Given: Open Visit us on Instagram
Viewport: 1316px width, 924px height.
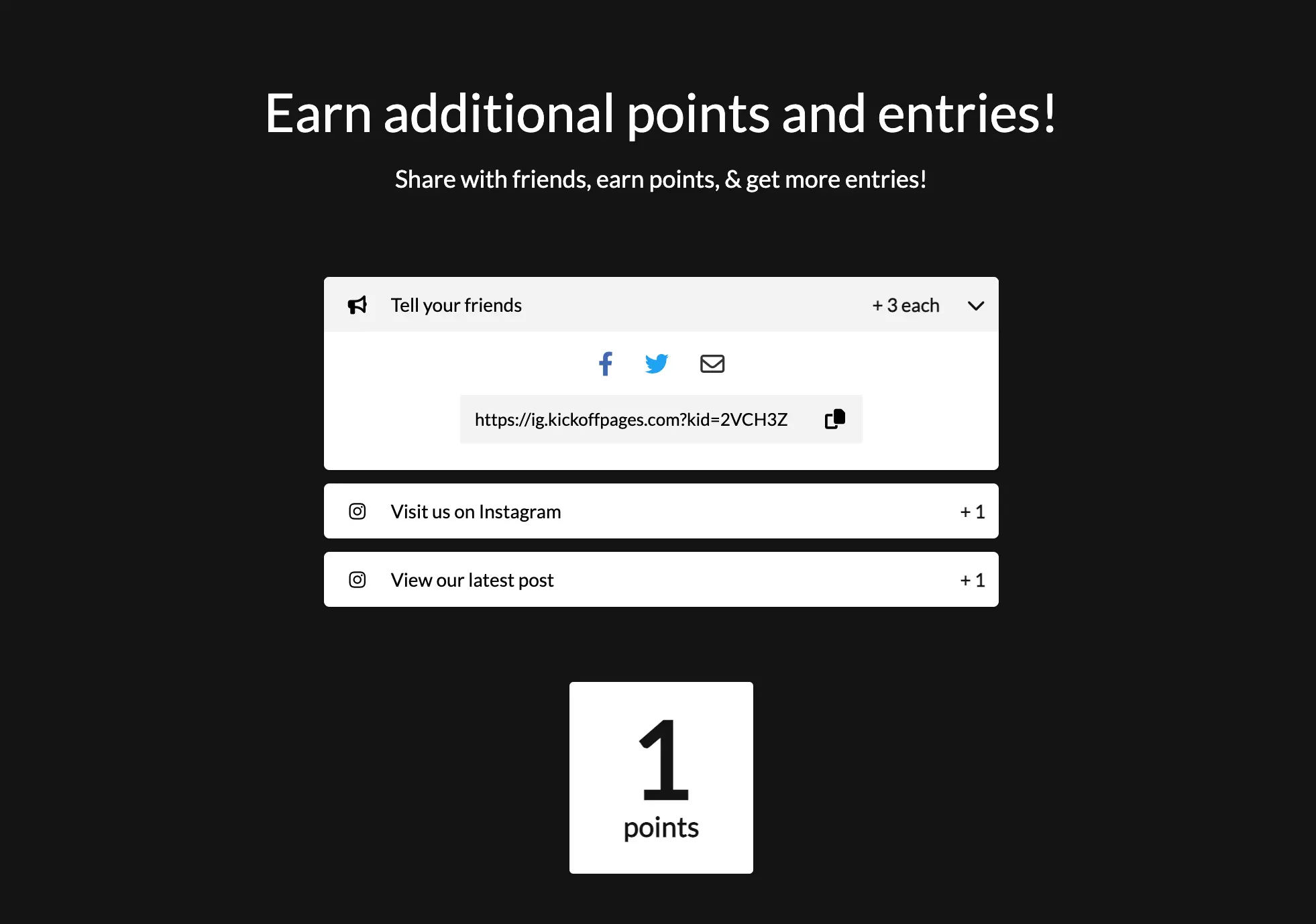Looking at the screenshot, I should pyautogui.click(x=661, y=512).
